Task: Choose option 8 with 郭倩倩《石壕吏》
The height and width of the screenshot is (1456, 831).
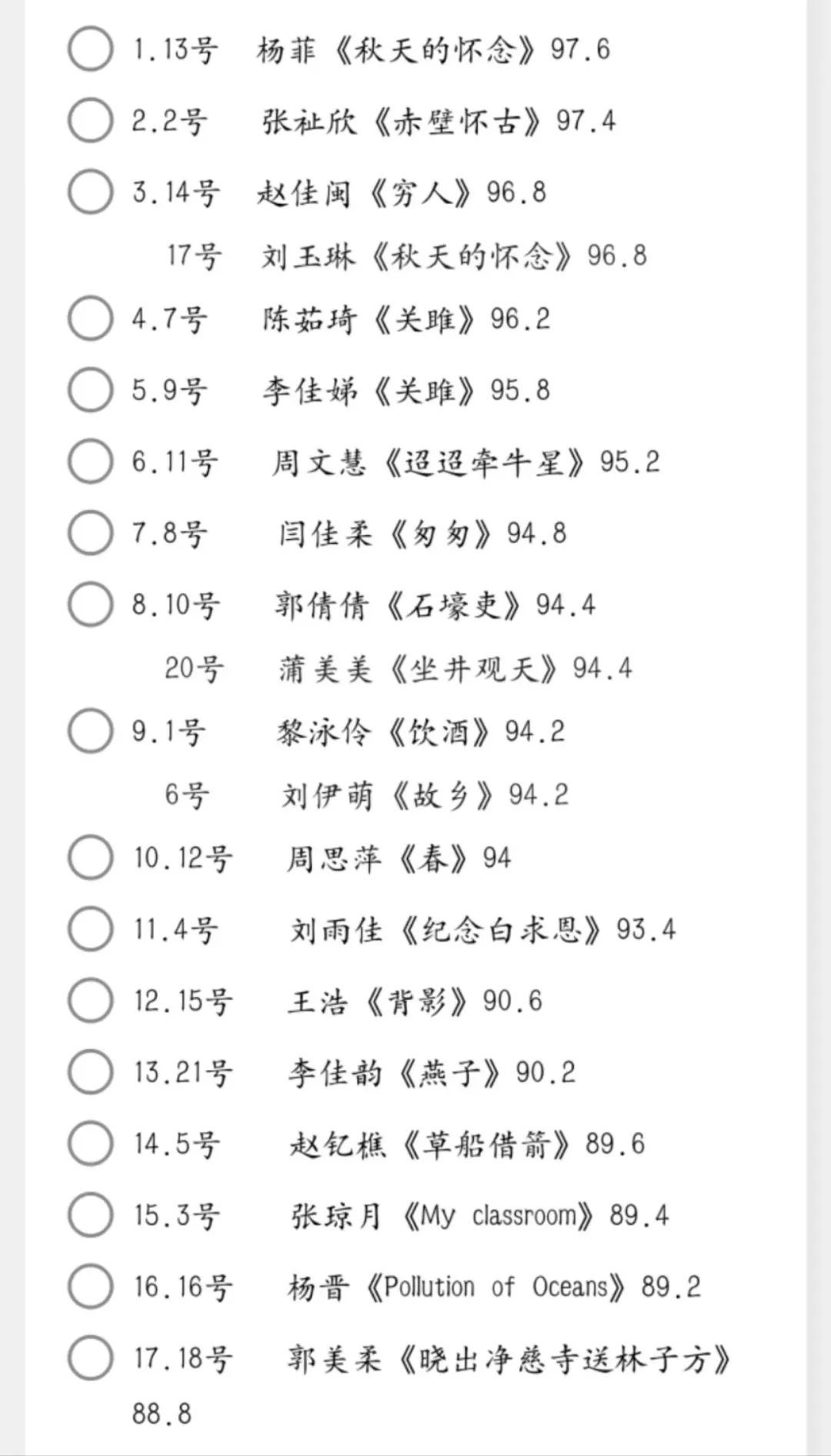Action: 90,605
